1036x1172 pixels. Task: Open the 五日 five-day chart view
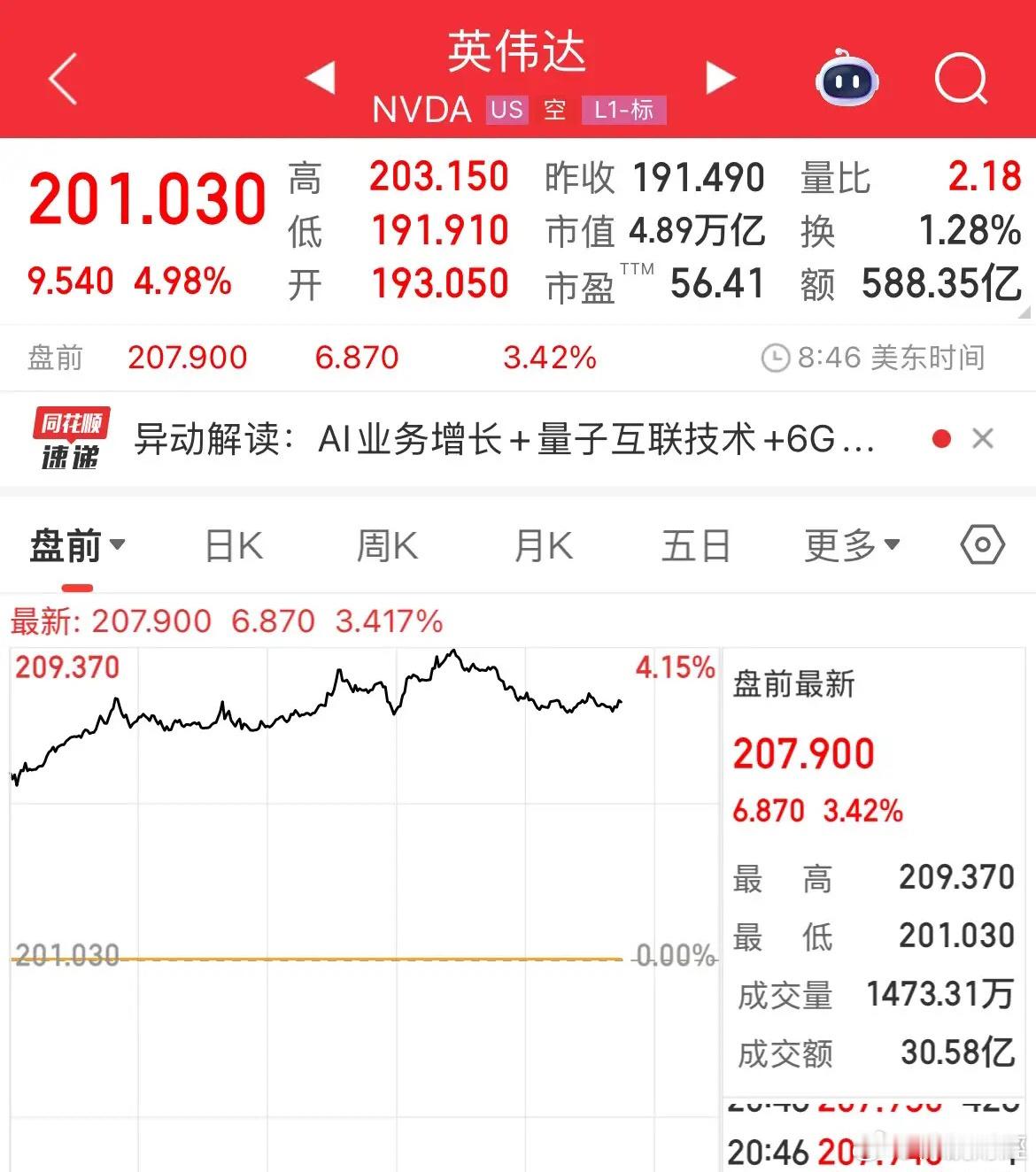click(x=696, y=546)
